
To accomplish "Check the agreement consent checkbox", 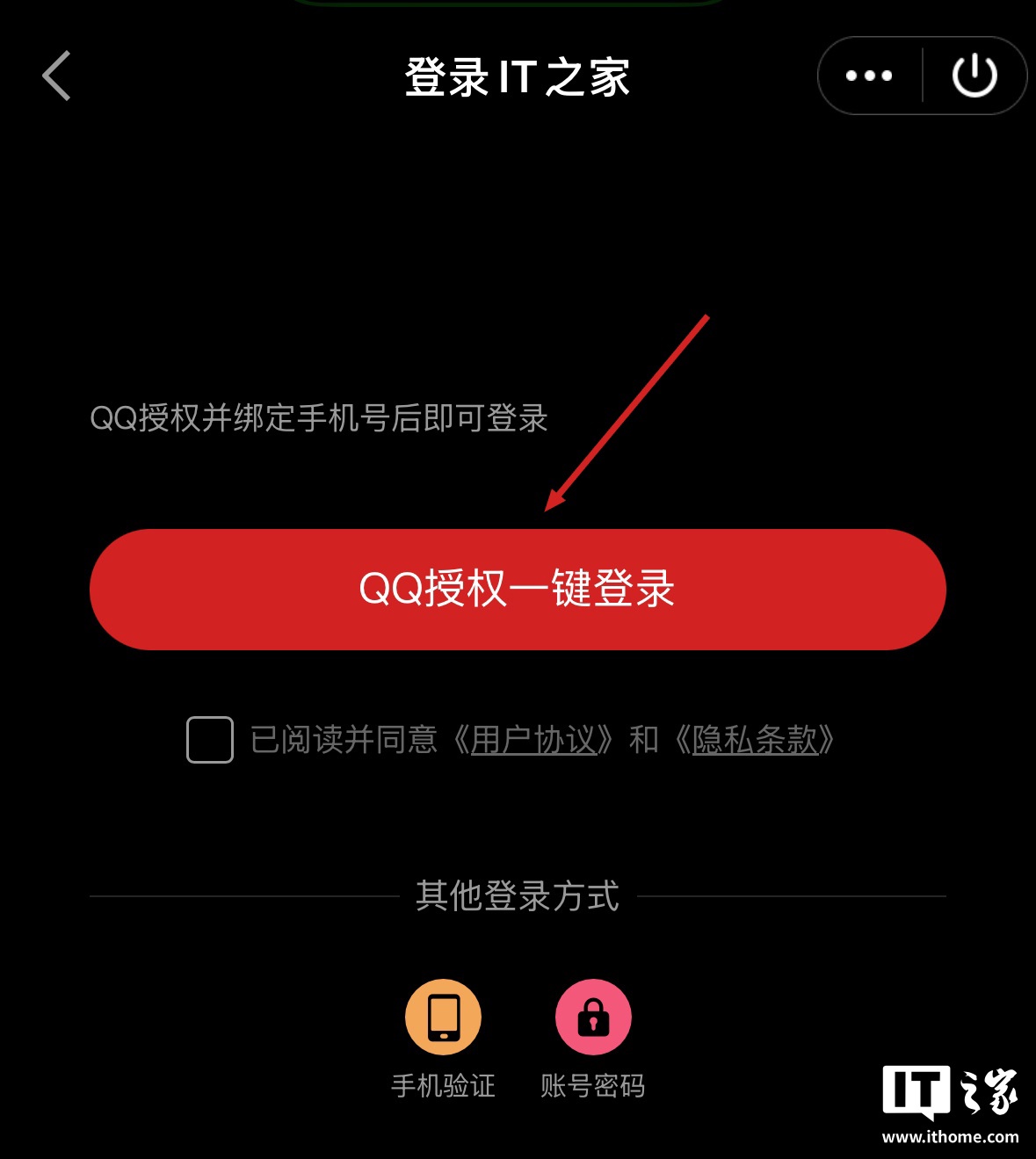I will 210,740.
